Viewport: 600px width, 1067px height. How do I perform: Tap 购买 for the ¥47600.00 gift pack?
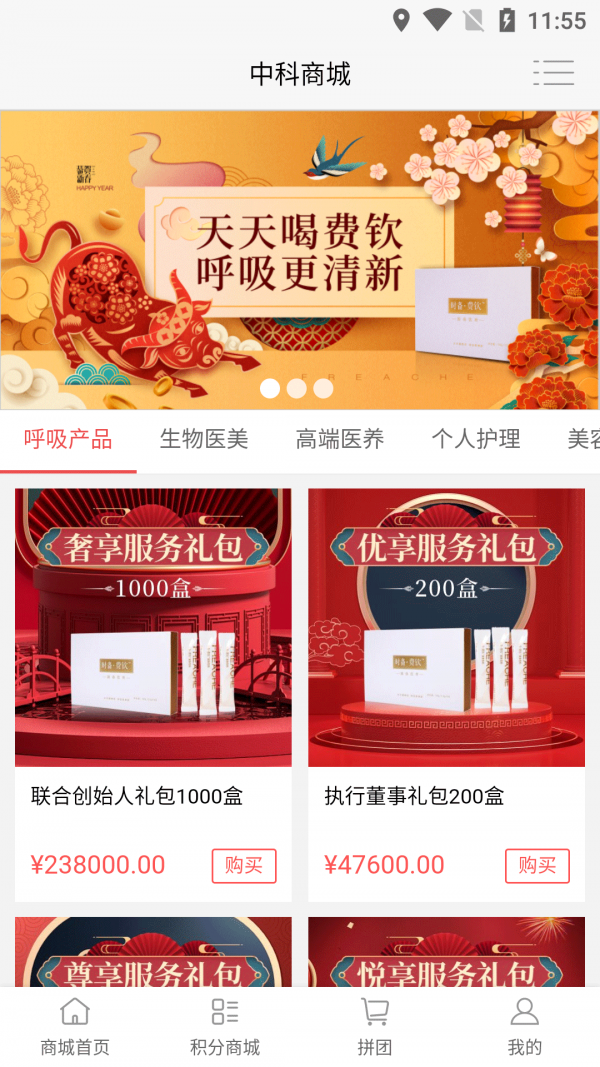pyautogui.click(x=537, y=865)
